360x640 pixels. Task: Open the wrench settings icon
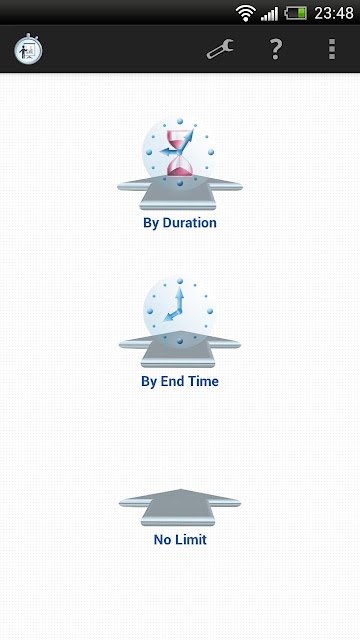(x=220, y=49)
